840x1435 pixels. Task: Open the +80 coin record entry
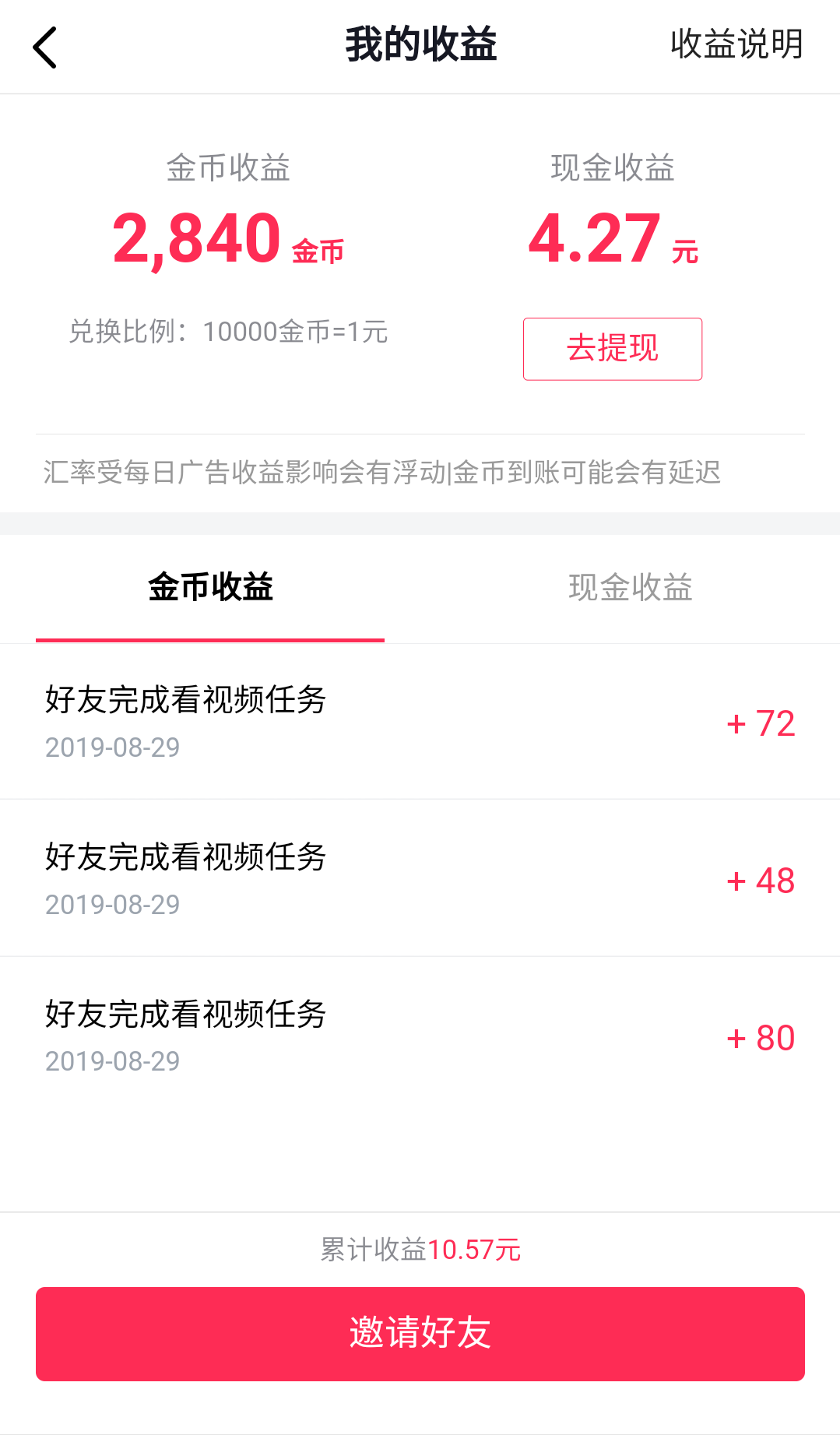760,1037
